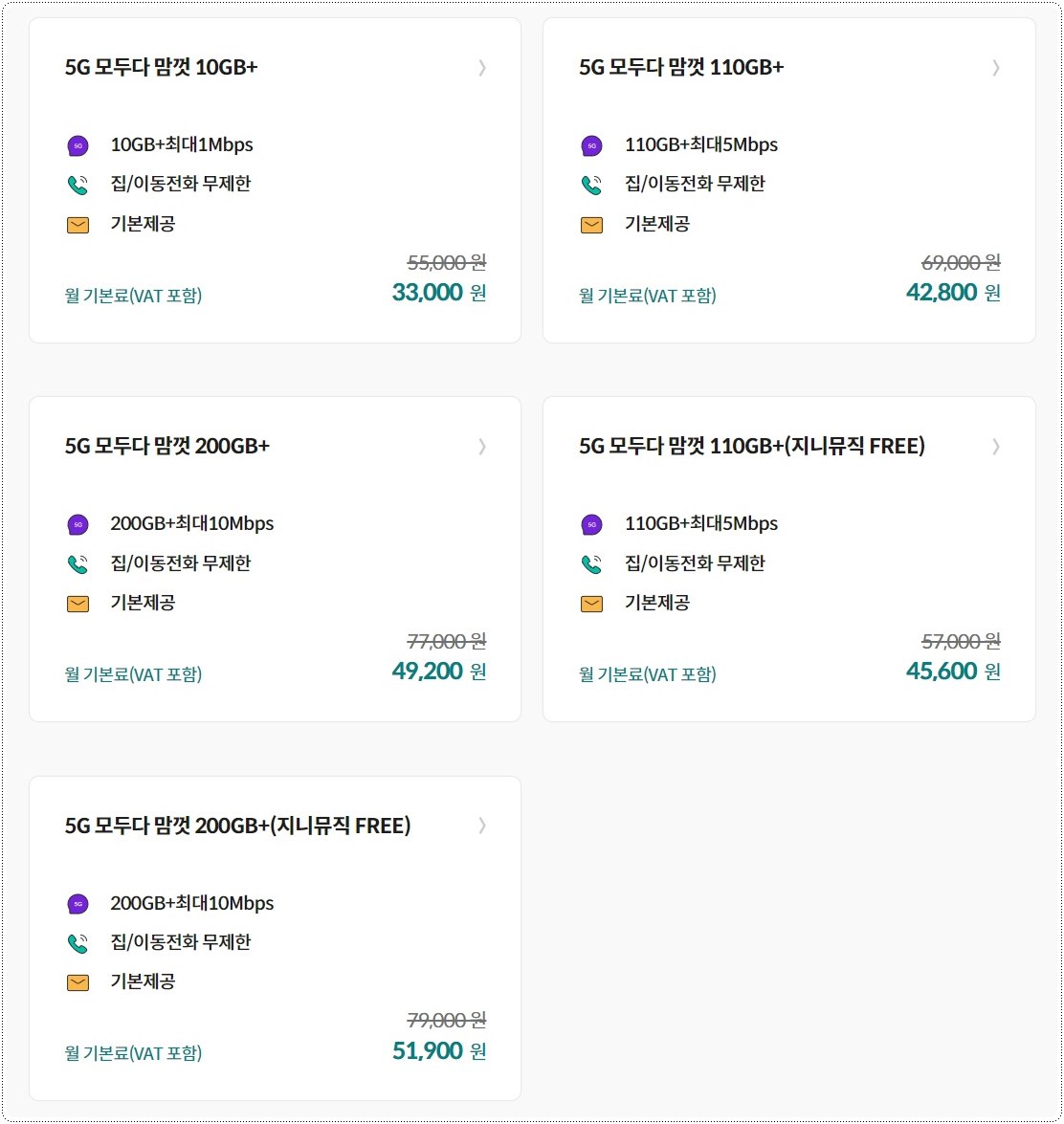The height and width of the screenshot is (1124, 1064).
Task: Click the phone icon on 110GB+ plan card
Action: point(591,185)
